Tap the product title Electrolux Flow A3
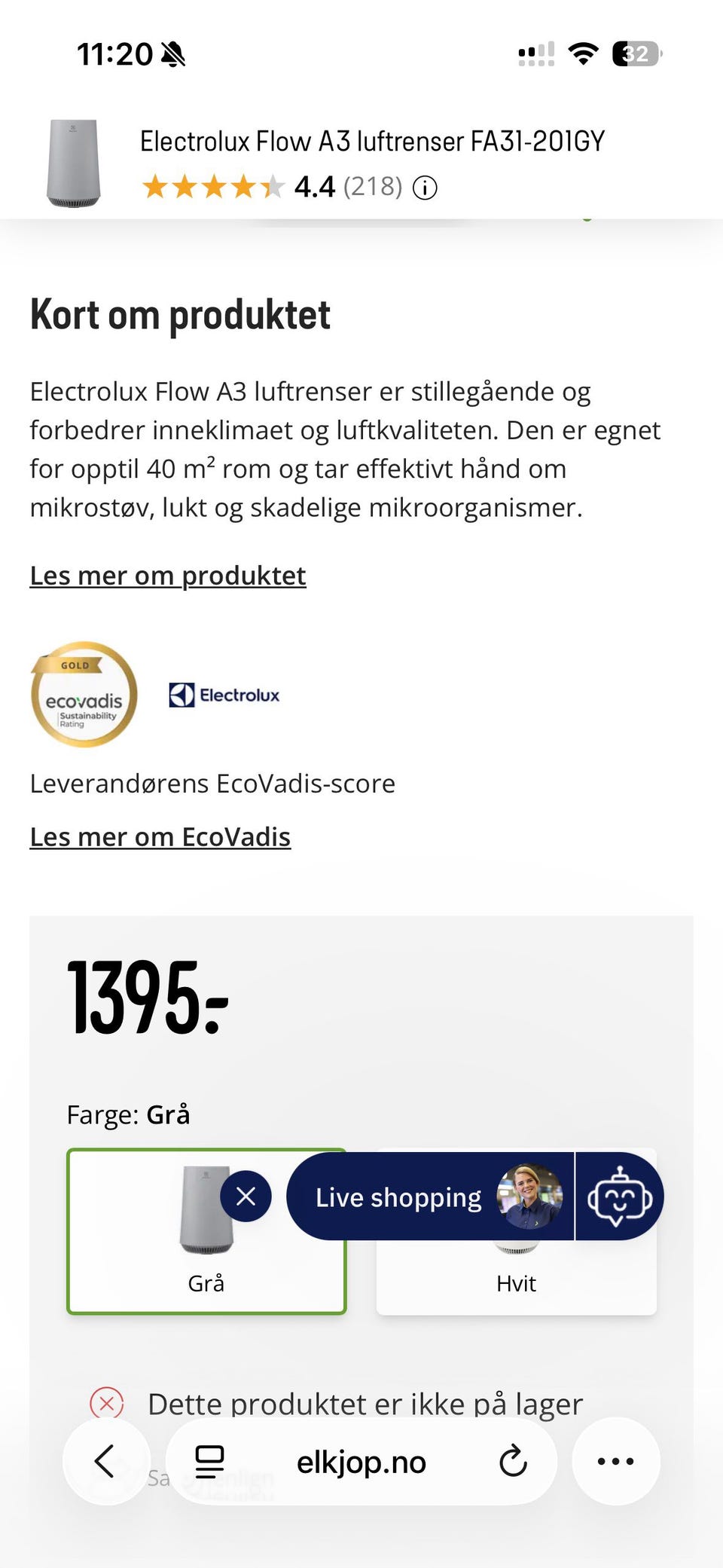 coord(373,140)
